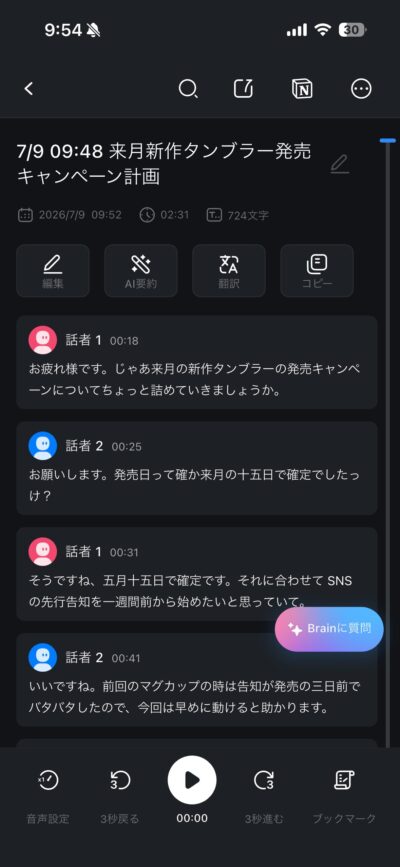The width and height of the screenshot is (400, 867).
Task: Open the more options menu
Action: [361, 88]
